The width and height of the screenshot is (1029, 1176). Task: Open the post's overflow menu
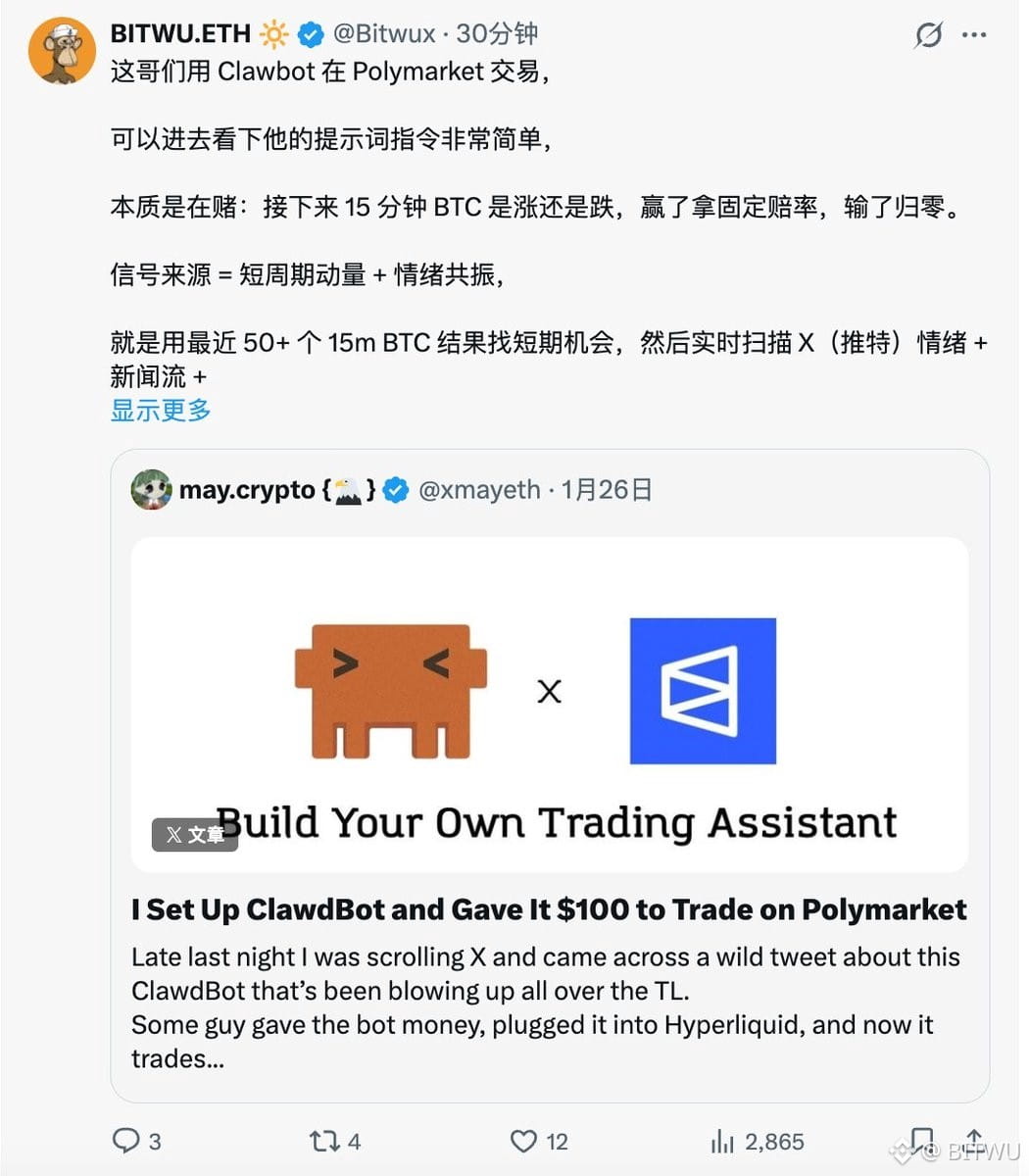[974, 35]
